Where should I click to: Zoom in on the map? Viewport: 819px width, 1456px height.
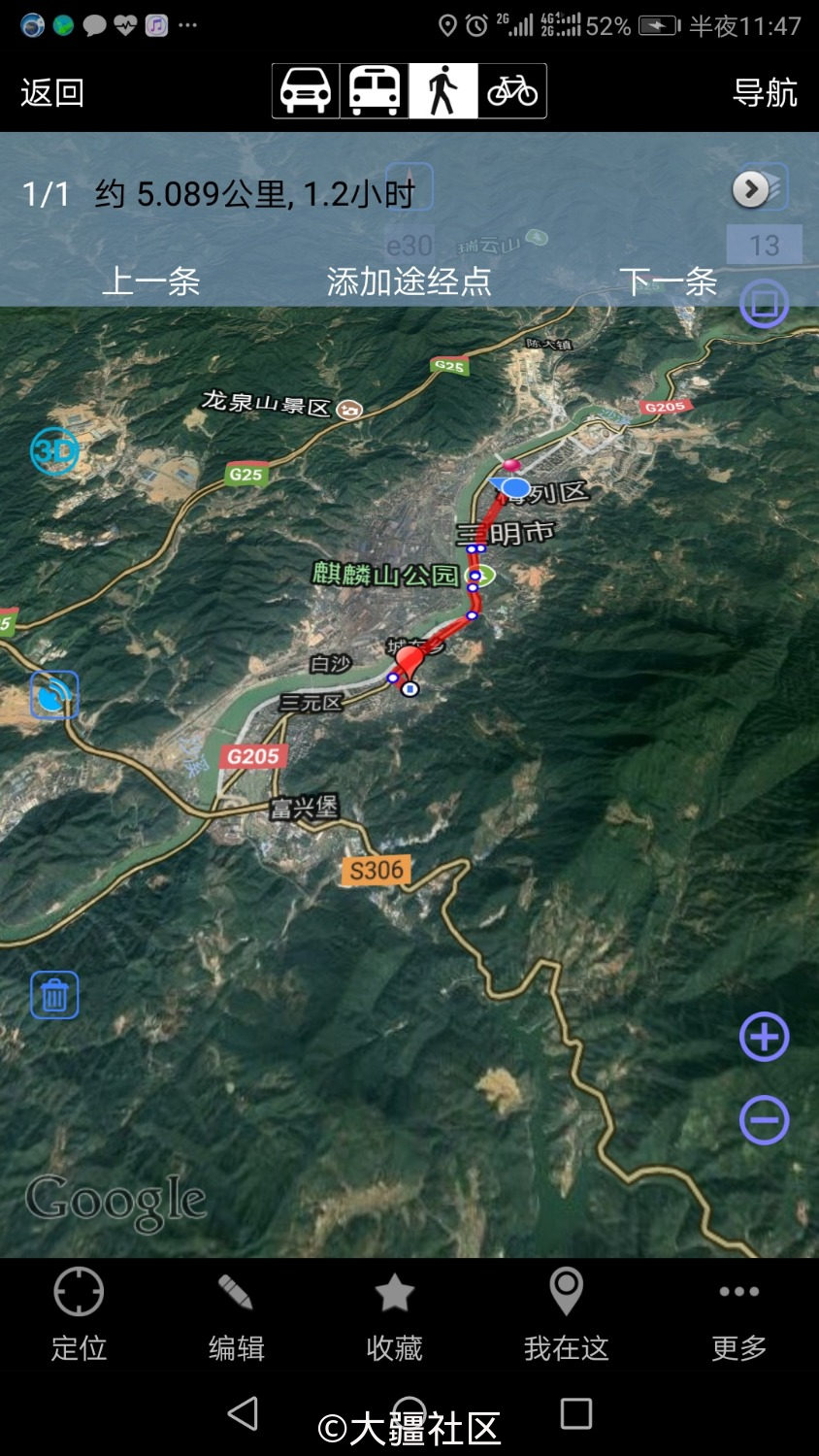click(764, 1037)
